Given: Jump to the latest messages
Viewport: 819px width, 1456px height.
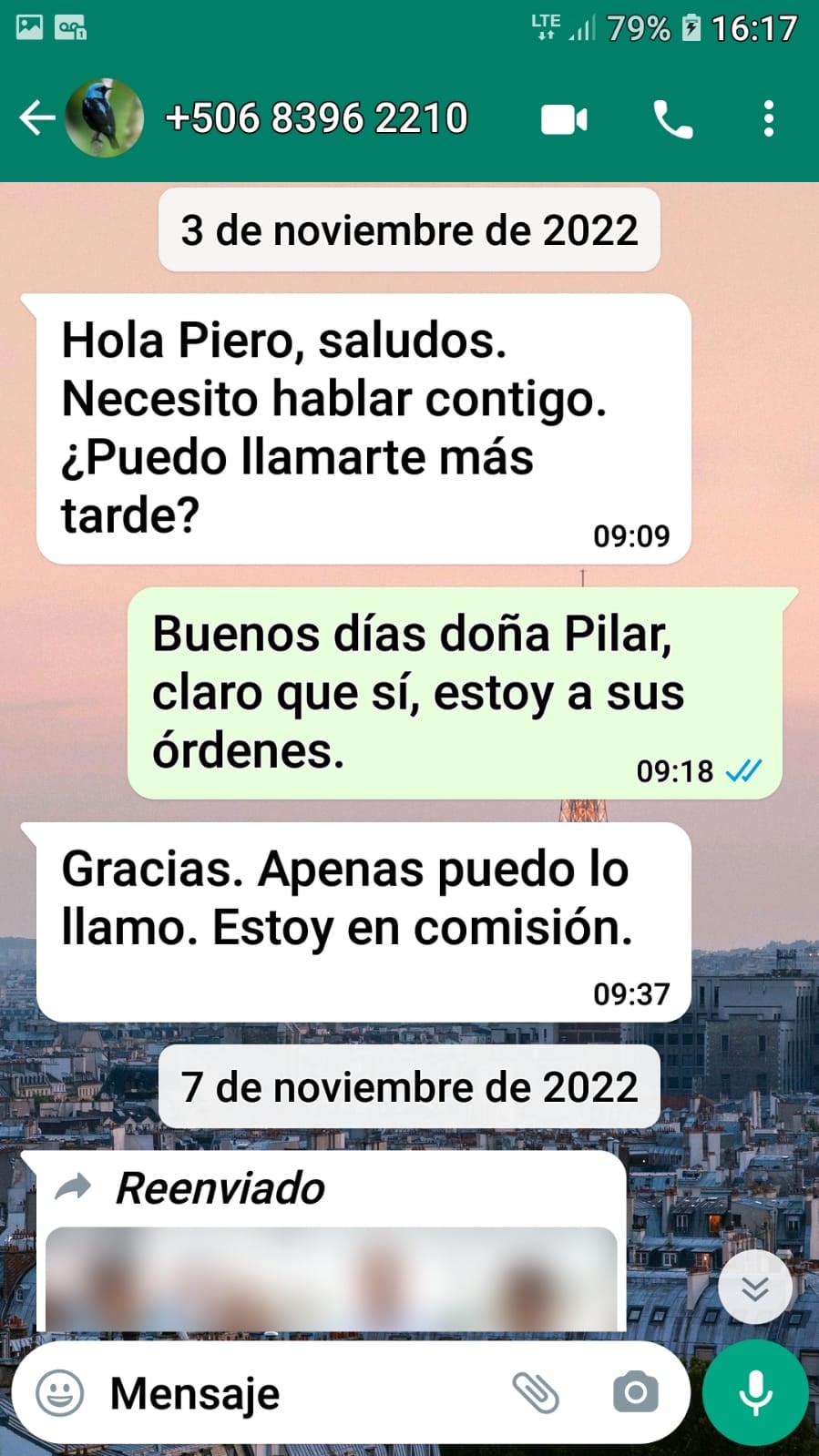Looking at the screenshot, I should point(754,1287).
